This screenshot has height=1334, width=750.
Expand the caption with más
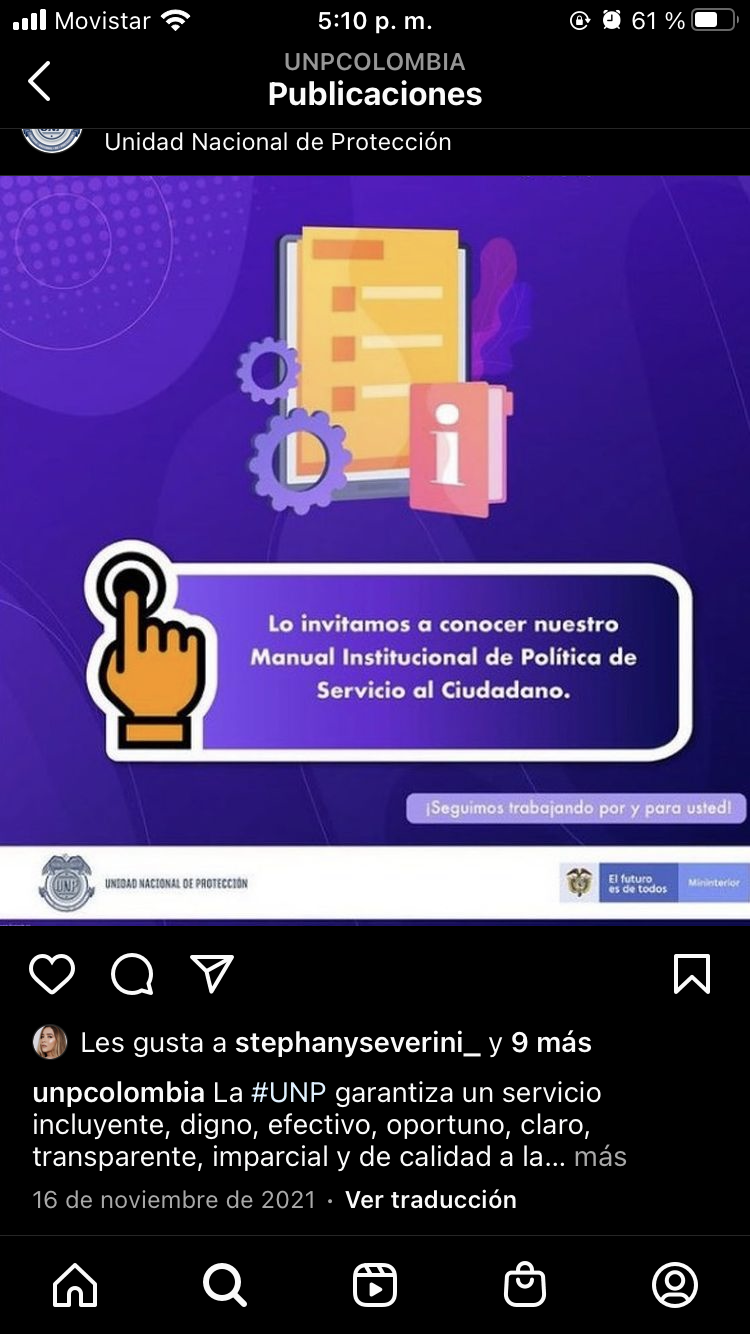(600, 1157)
